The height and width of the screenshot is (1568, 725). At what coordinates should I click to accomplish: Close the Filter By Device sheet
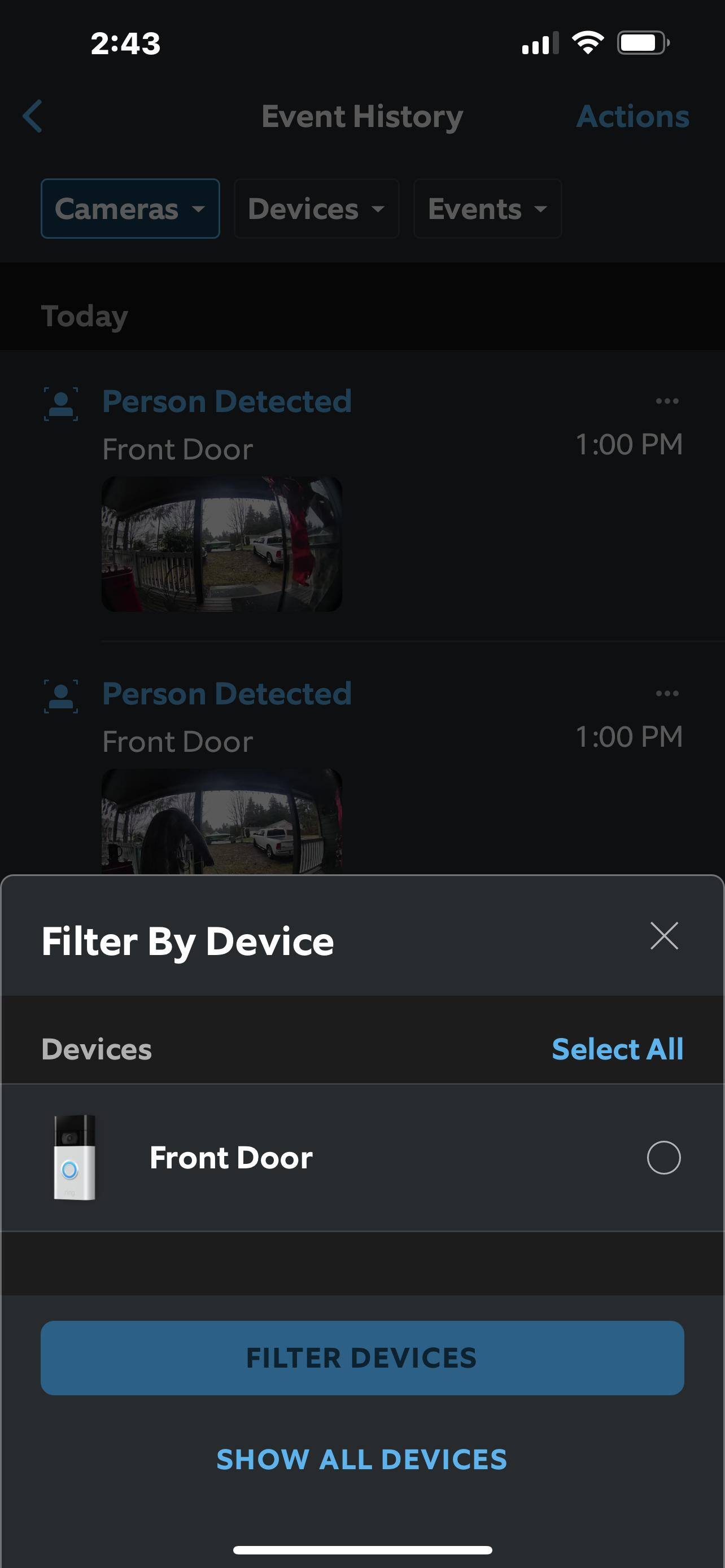tap(663, 936)
